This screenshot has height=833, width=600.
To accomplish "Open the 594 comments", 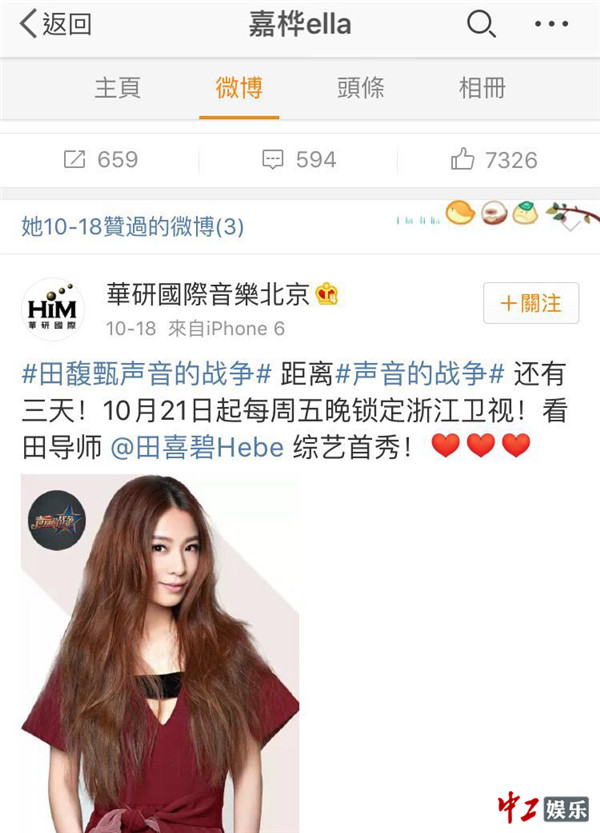I will click(298, 160).
